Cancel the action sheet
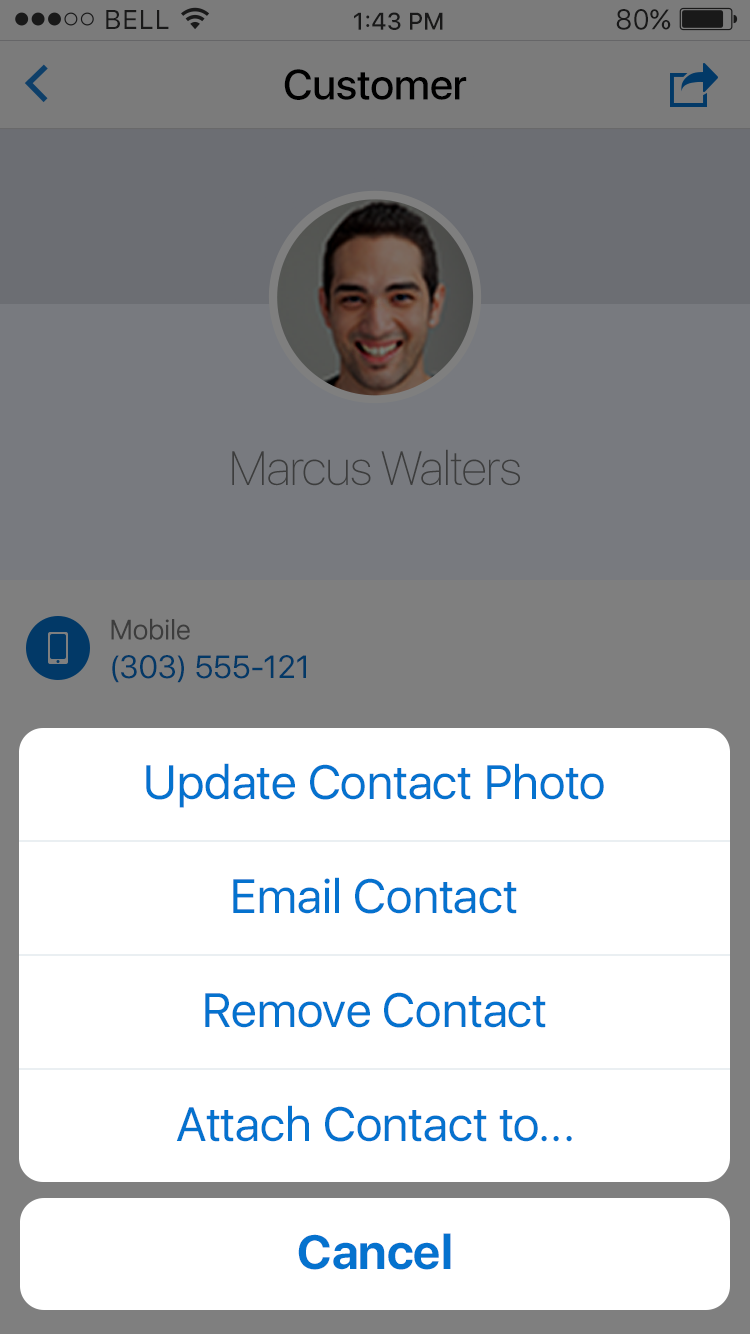The height and width of the screenshot is (1334, 750). tap(374, 1253)
